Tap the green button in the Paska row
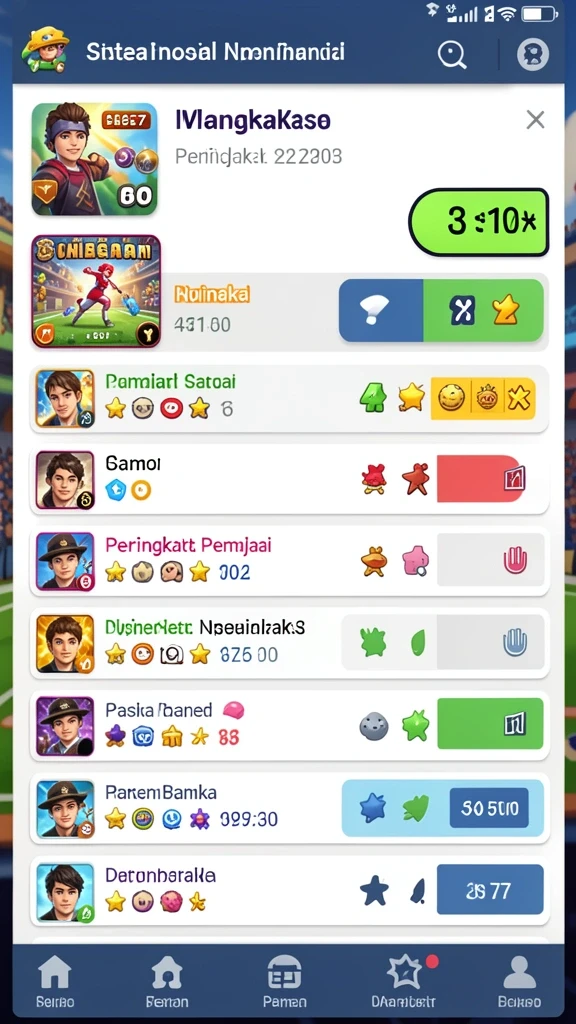The height and width of the screenshot is (1024, 576). 490,723
